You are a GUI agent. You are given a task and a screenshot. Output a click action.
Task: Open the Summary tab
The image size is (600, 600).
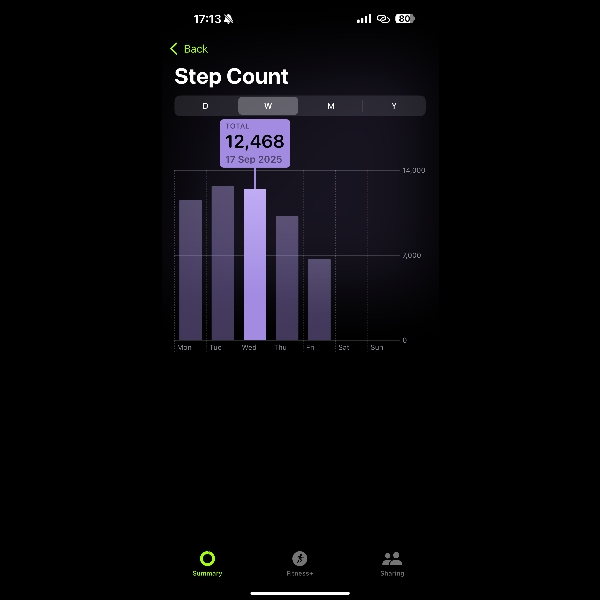207,563
